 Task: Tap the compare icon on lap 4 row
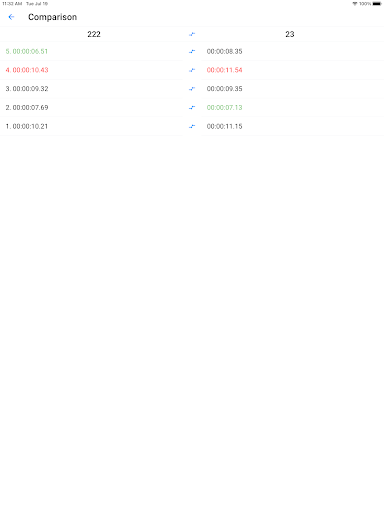pyautogui.click(x=192, y=70)
